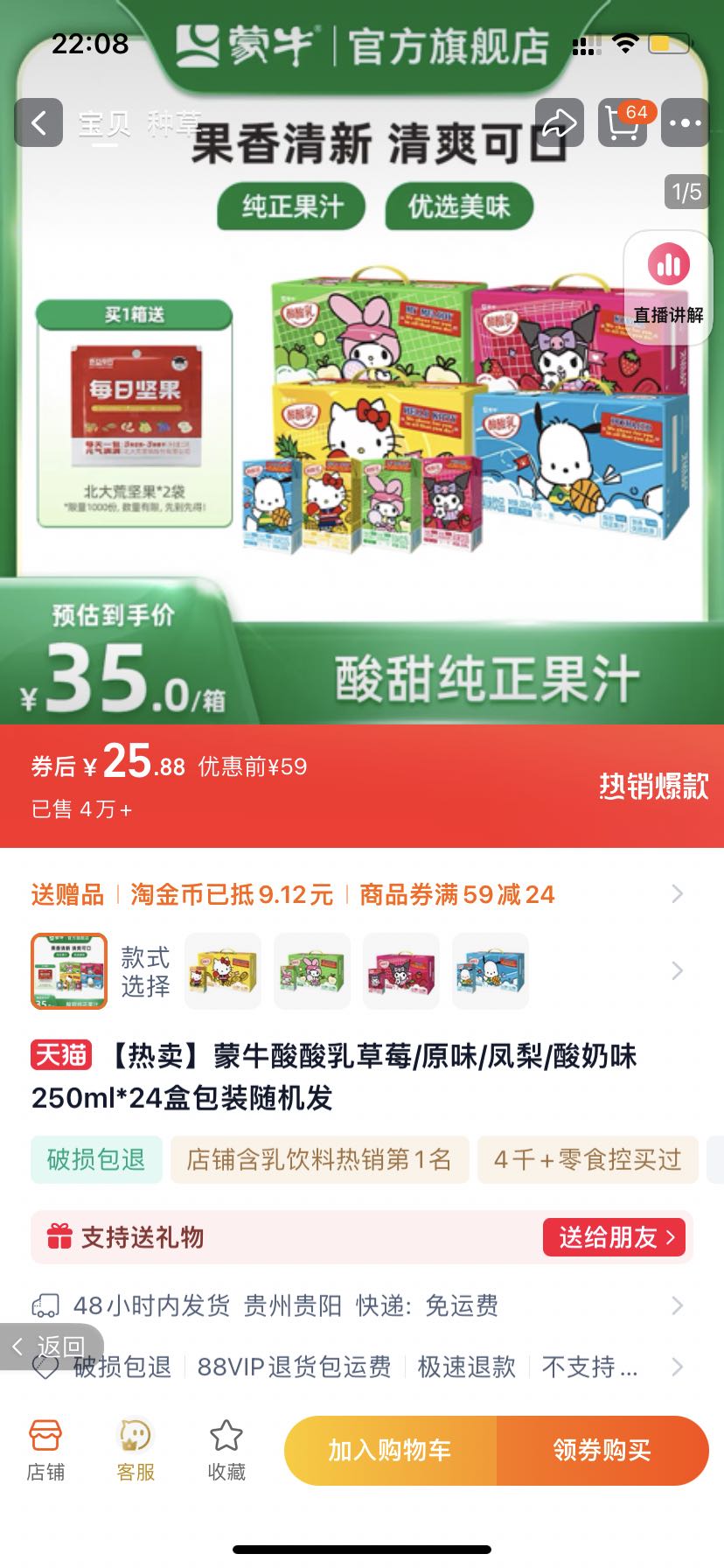This screenshot has height=1568, width=724.
Task: Switch to the 种草 tab
Action: [173, 124]
